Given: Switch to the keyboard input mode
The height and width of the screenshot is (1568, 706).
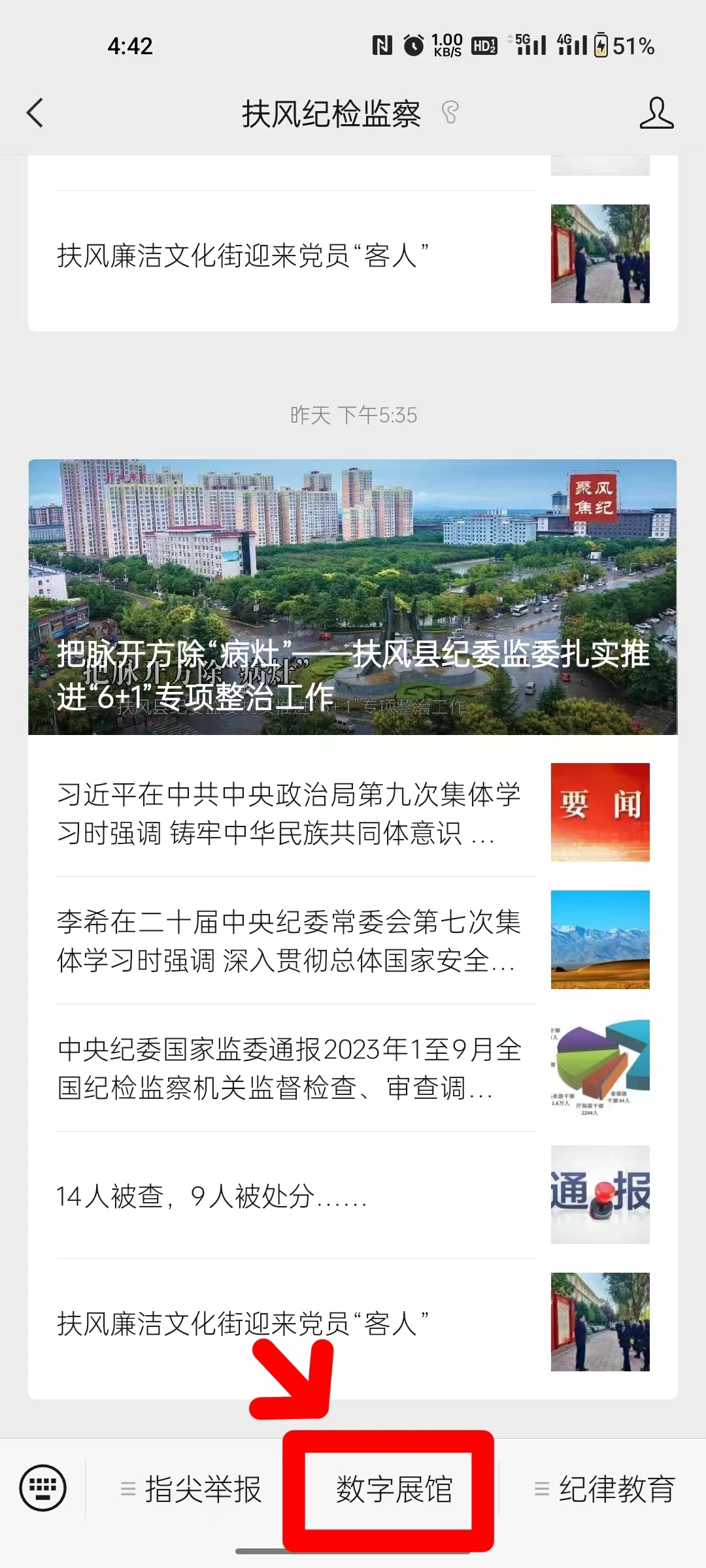Looking at the screenshot, I should [43, 1488].
